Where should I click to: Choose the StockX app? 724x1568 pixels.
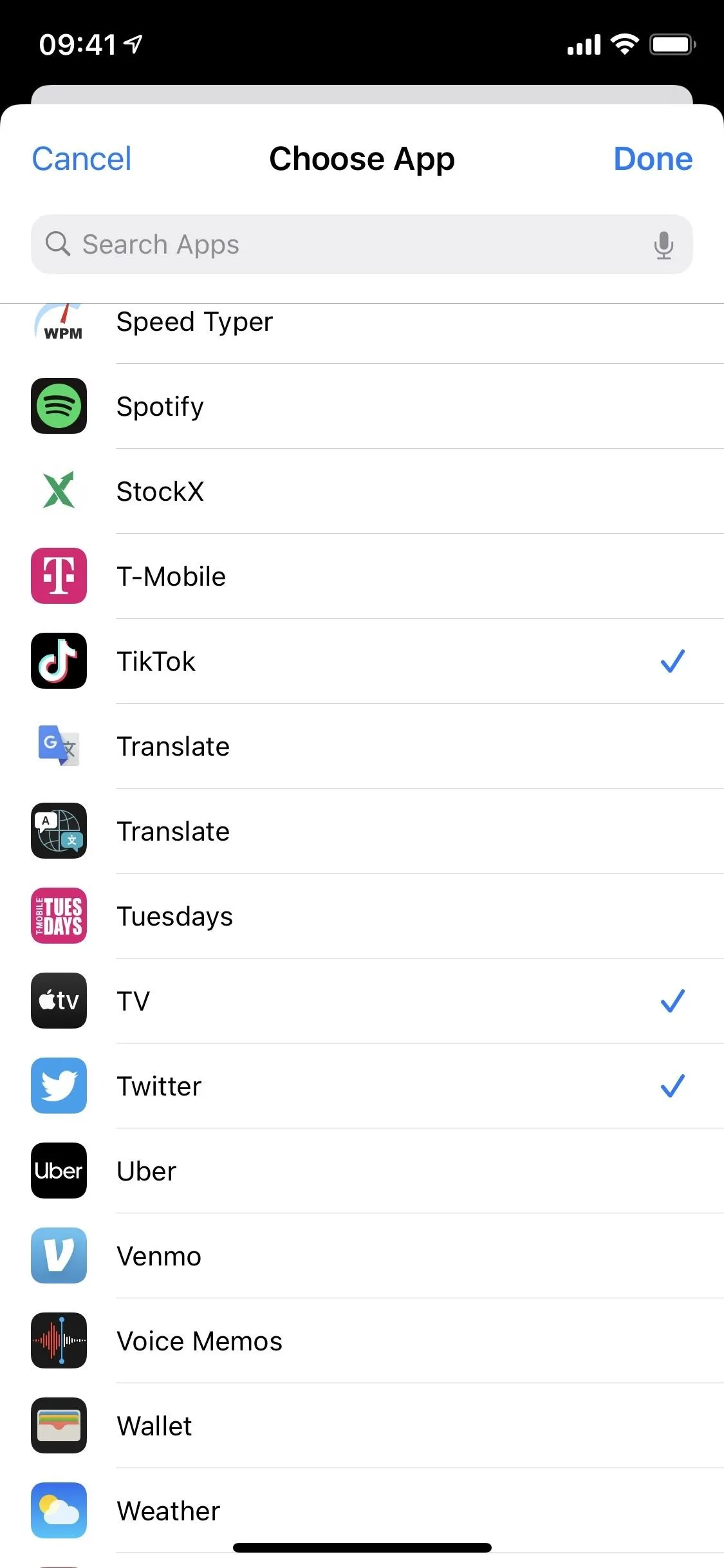(x=362, y=491)
